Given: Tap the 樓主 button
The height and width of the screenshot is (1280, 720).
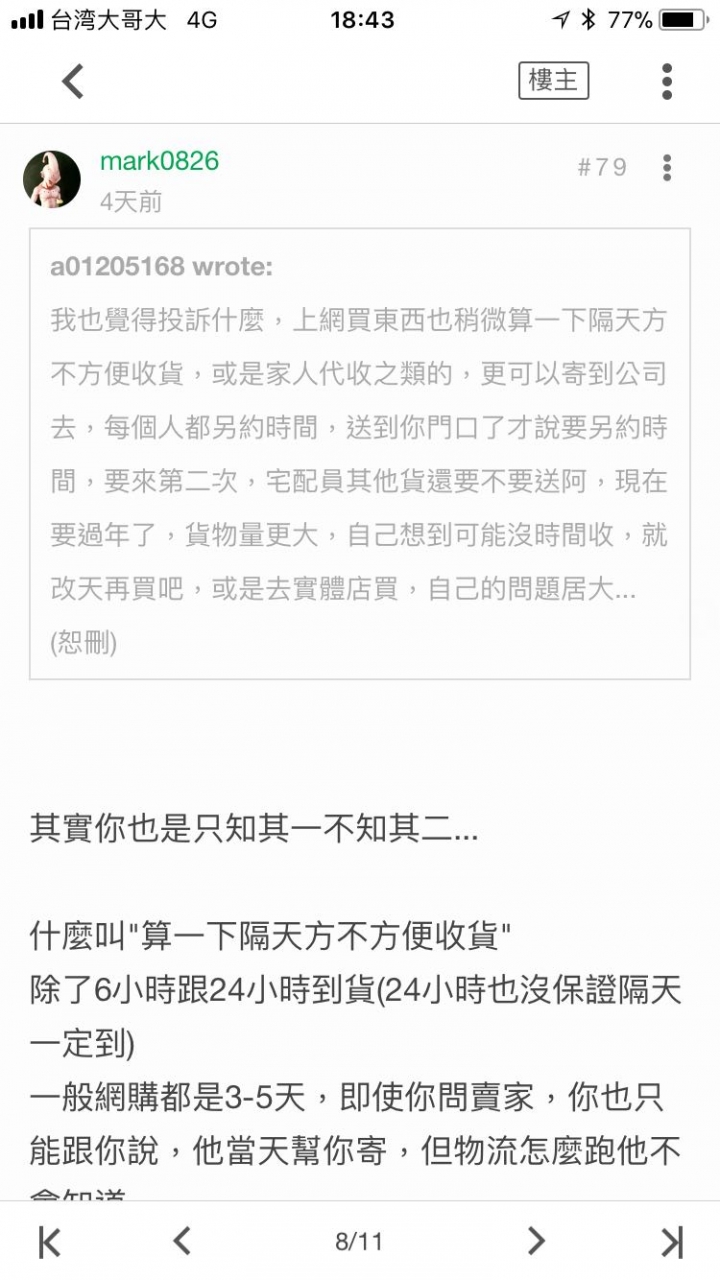Looking at the screenshot, I should (x=553, y=80).
